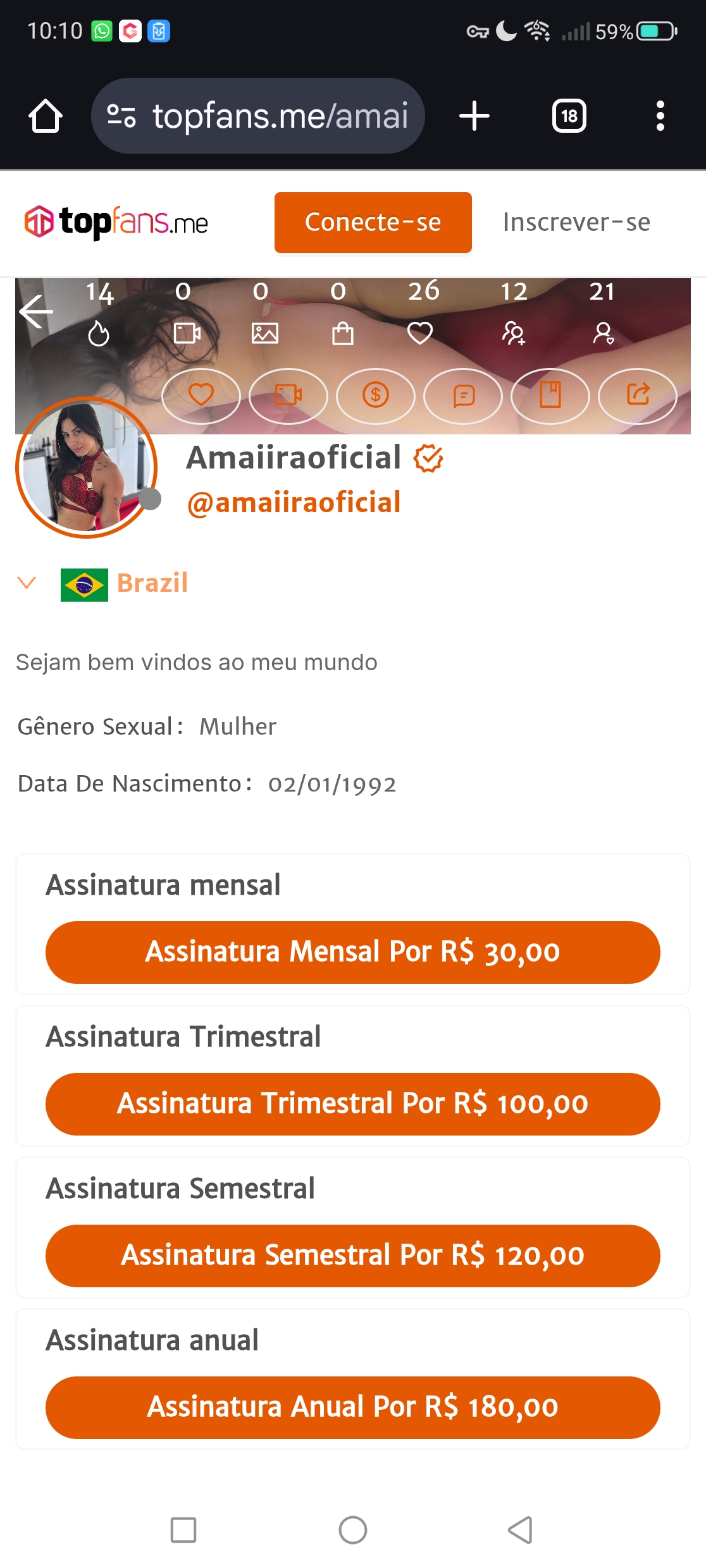Open the browser overflow menu

coord(660,116)
